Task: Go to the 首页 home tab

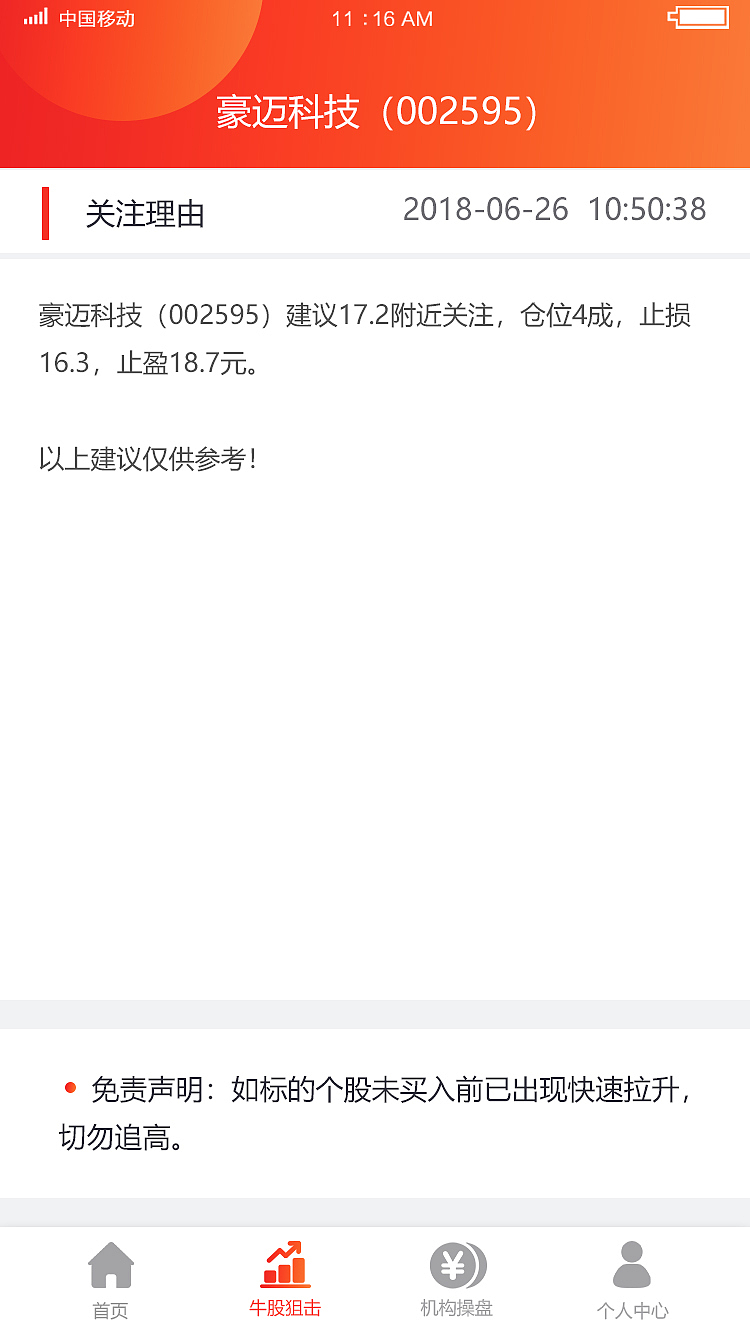Action: (110, 1280)
